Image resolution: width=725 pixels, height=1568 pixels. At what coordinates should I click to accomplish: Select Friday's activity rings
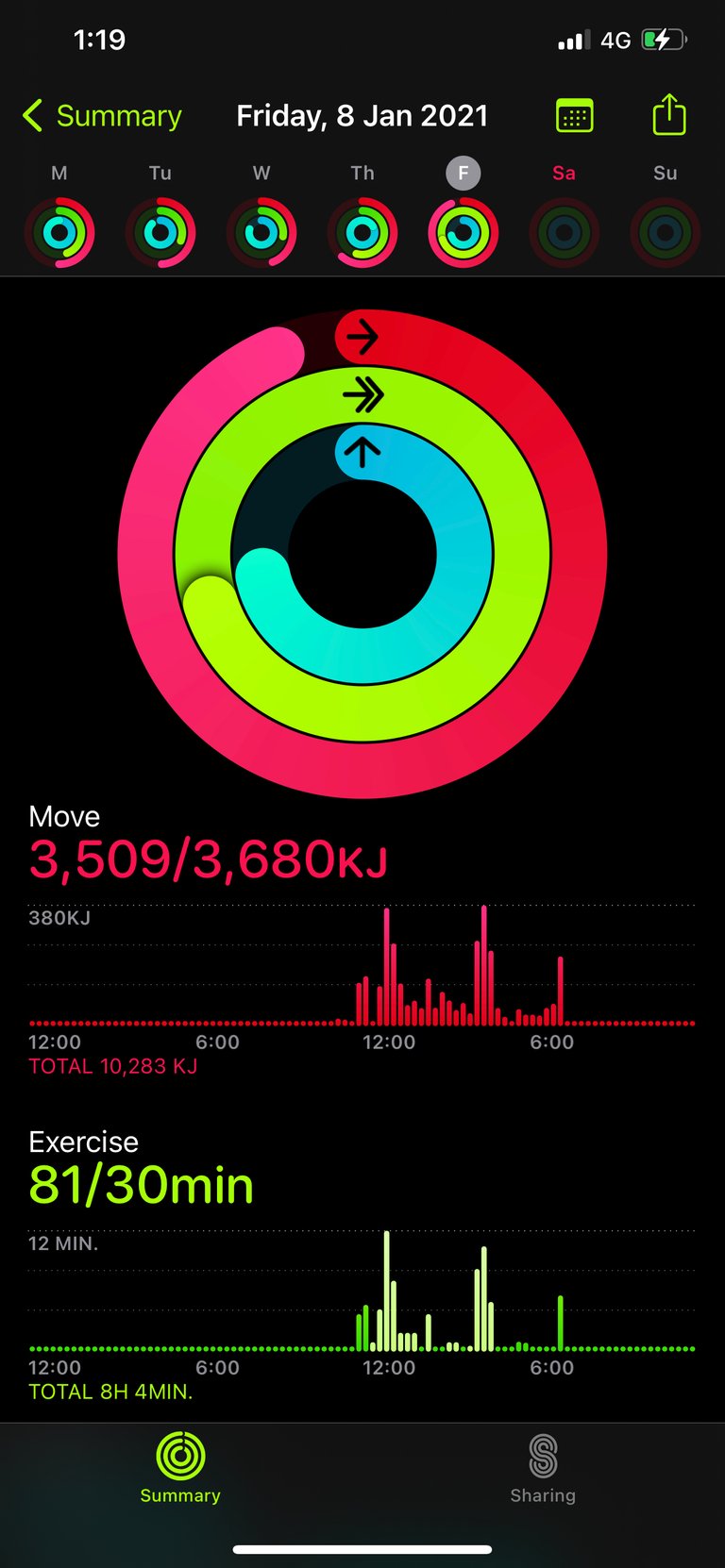coord(464,232)
